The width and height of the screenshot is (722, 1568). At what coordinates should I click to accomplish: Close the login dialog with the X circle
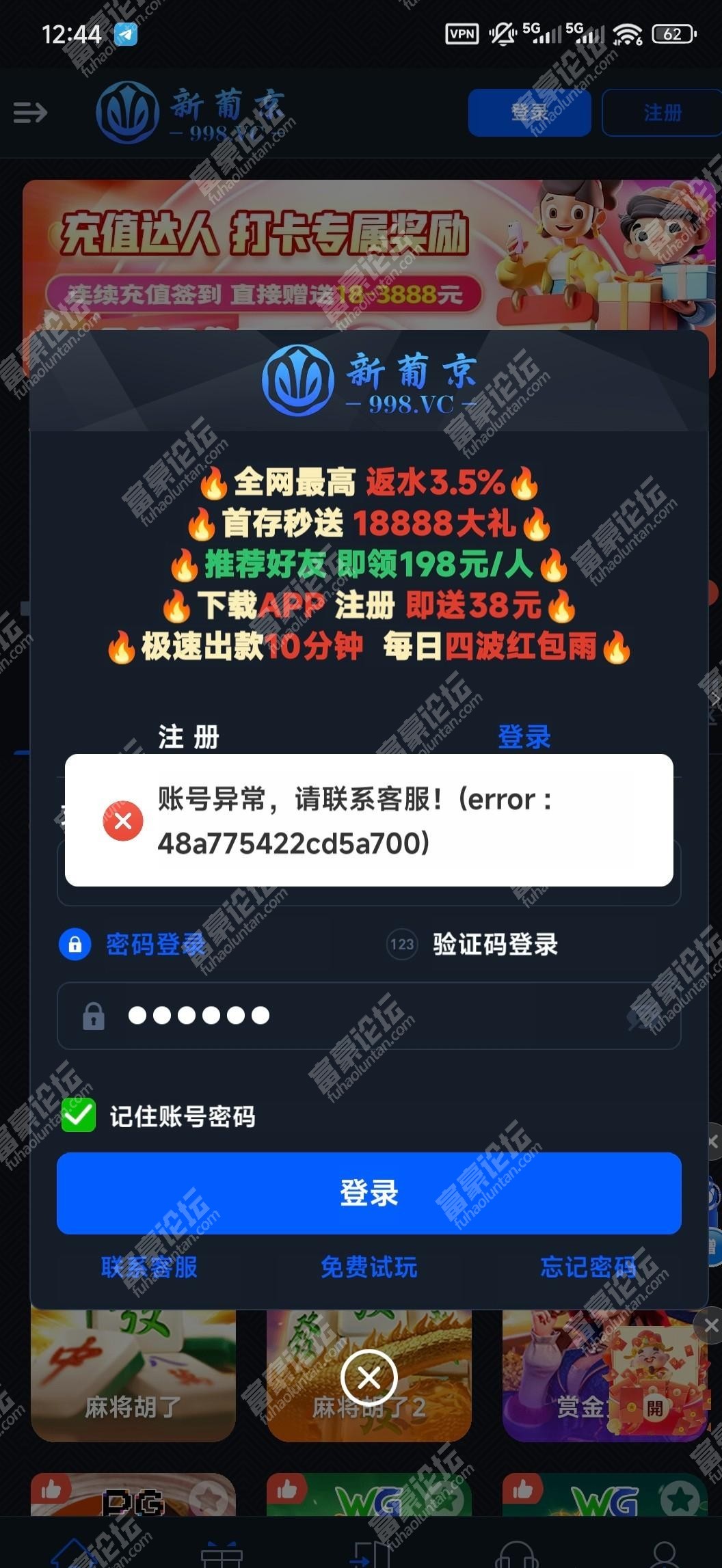369,1378
